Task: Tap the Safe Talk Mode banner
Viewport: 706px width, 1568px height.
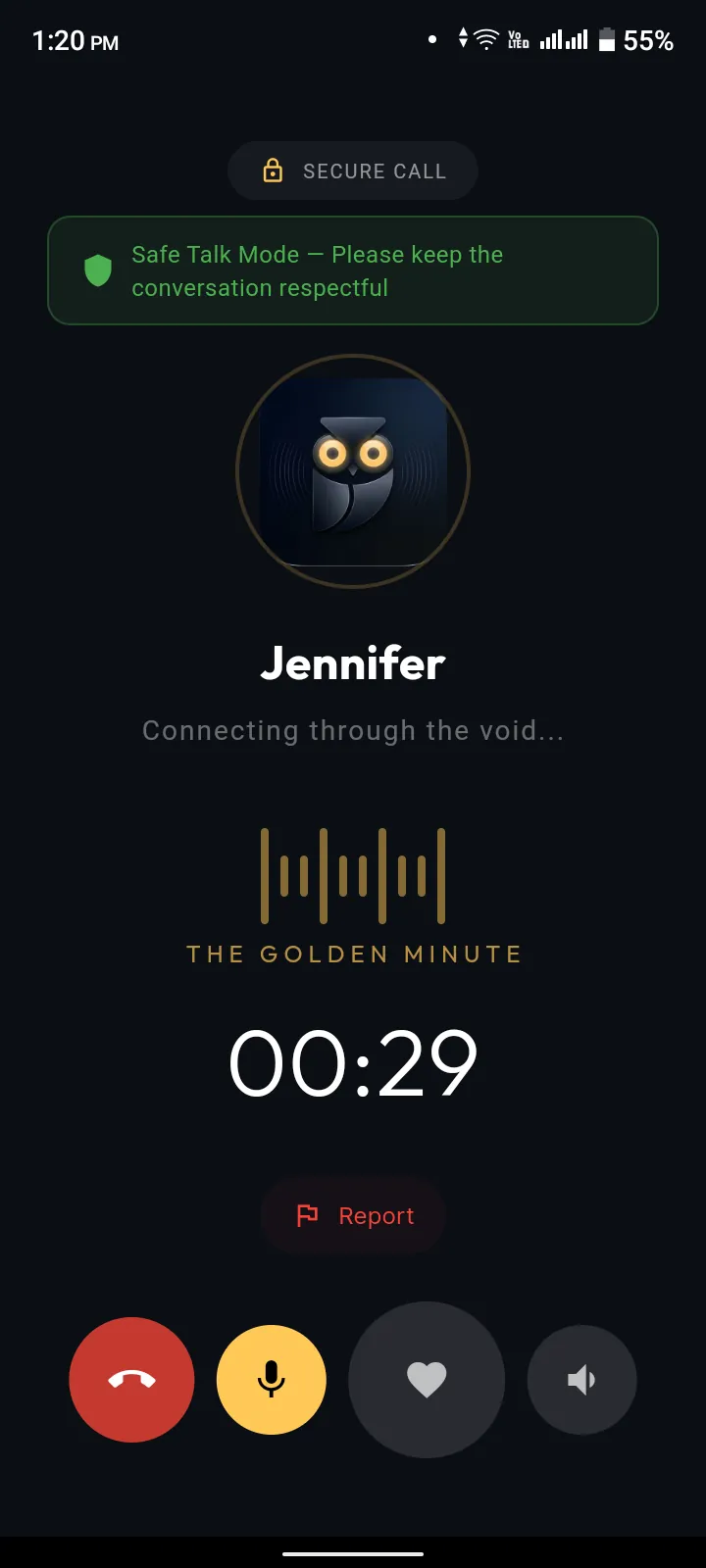Action: click(353, 270)
